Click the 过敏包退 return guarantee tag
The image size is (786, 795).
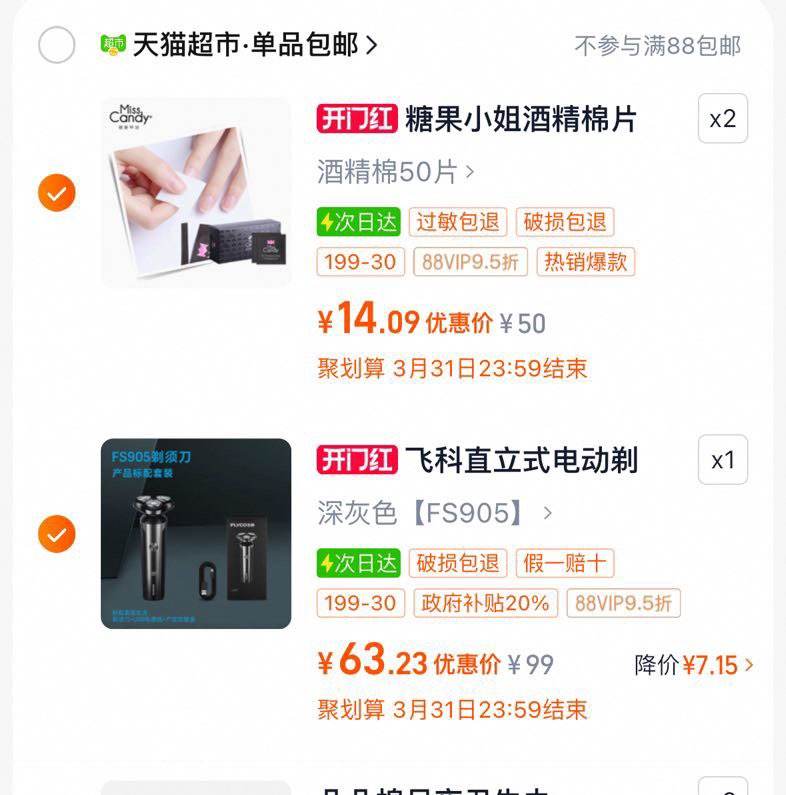457,222
